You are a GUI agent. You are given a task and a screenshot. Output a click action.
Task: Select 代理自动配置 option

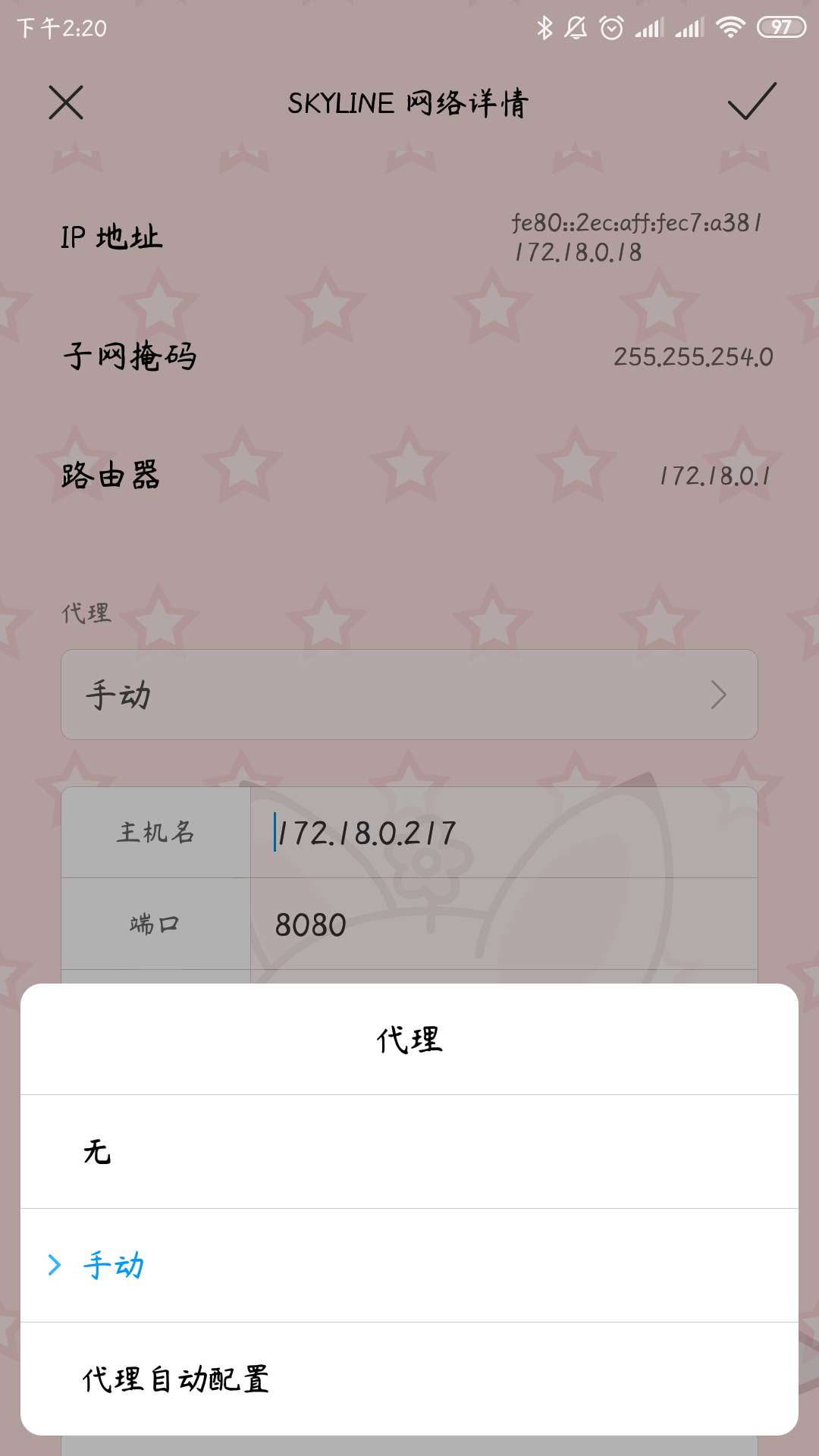pyautogui.click(x=409, y=1379)
